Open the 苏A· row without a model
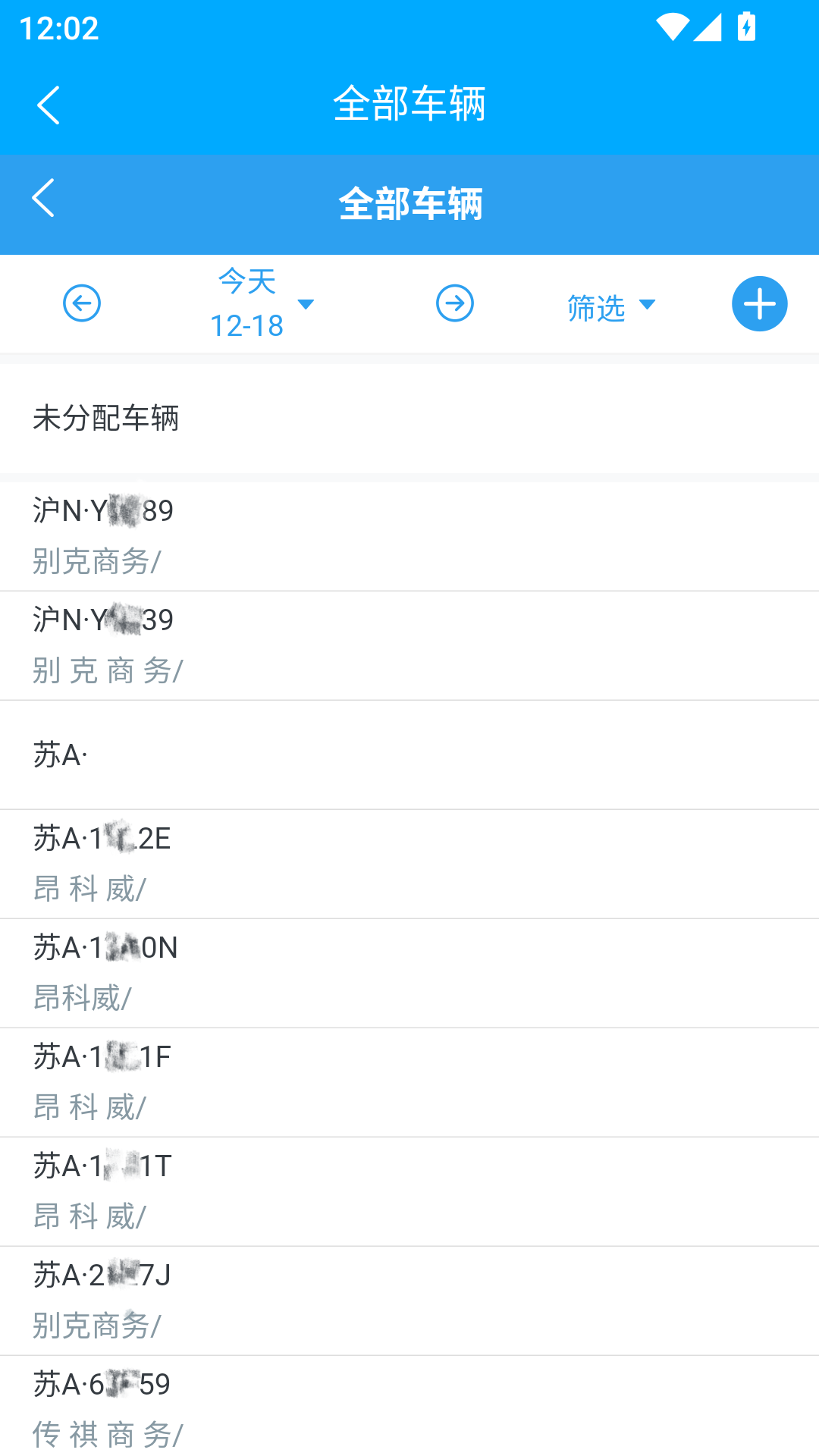 [409, 755]
